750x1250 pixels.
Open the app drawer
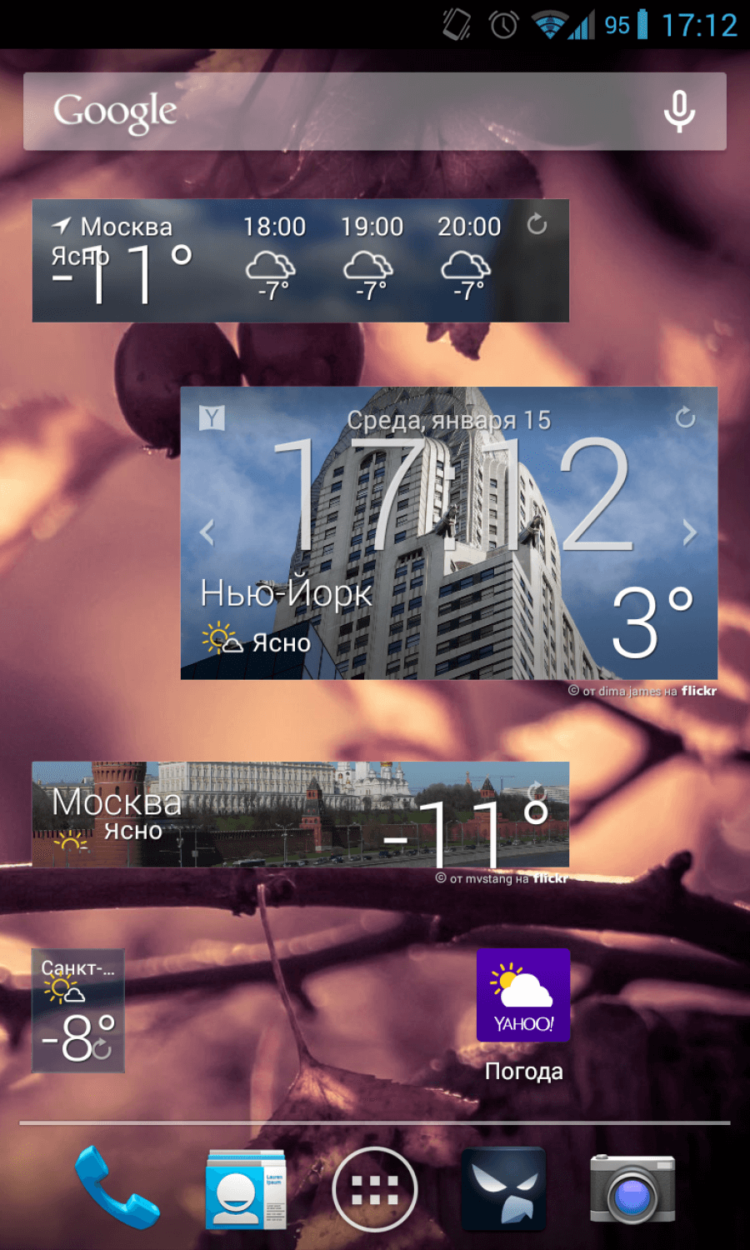(375, 1188)
